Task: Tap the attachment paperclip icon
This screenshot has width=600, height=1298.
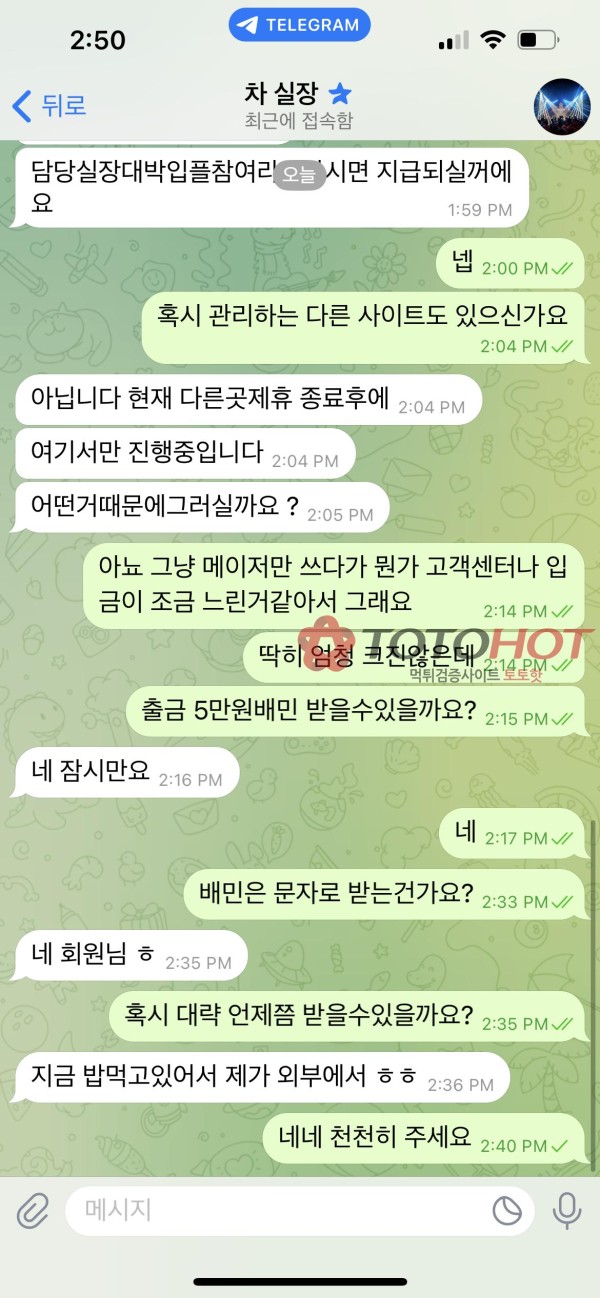Action: 32,1211
